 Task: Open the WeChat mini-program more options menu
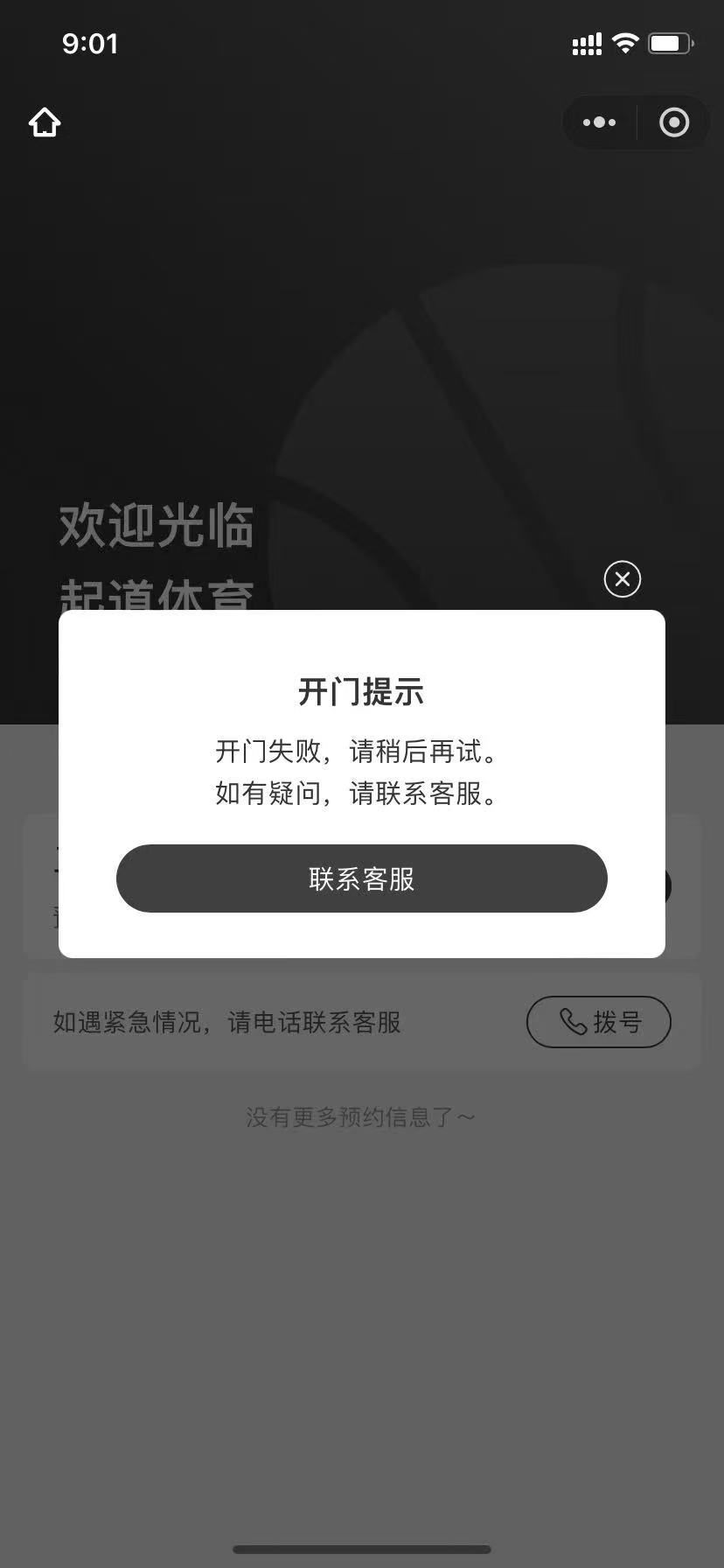click(x=598, y=122)
